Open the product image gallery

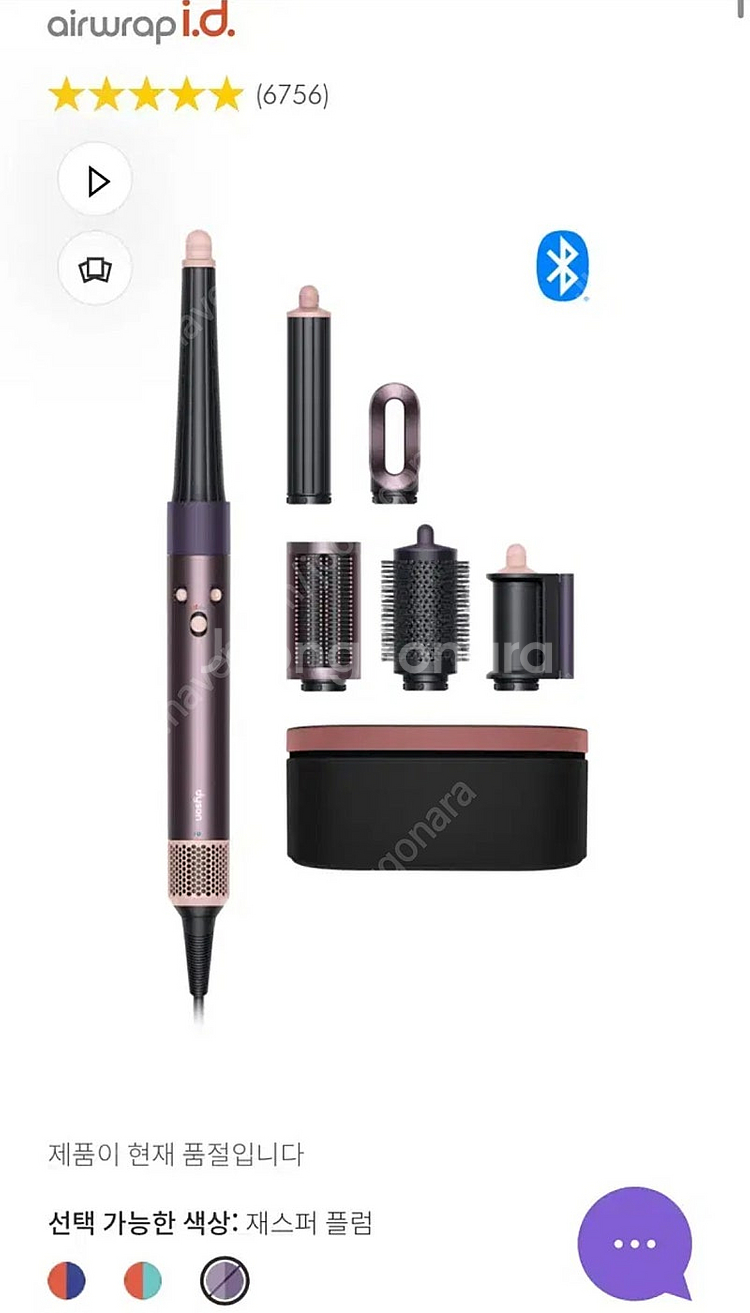click(x=95, y=269)
